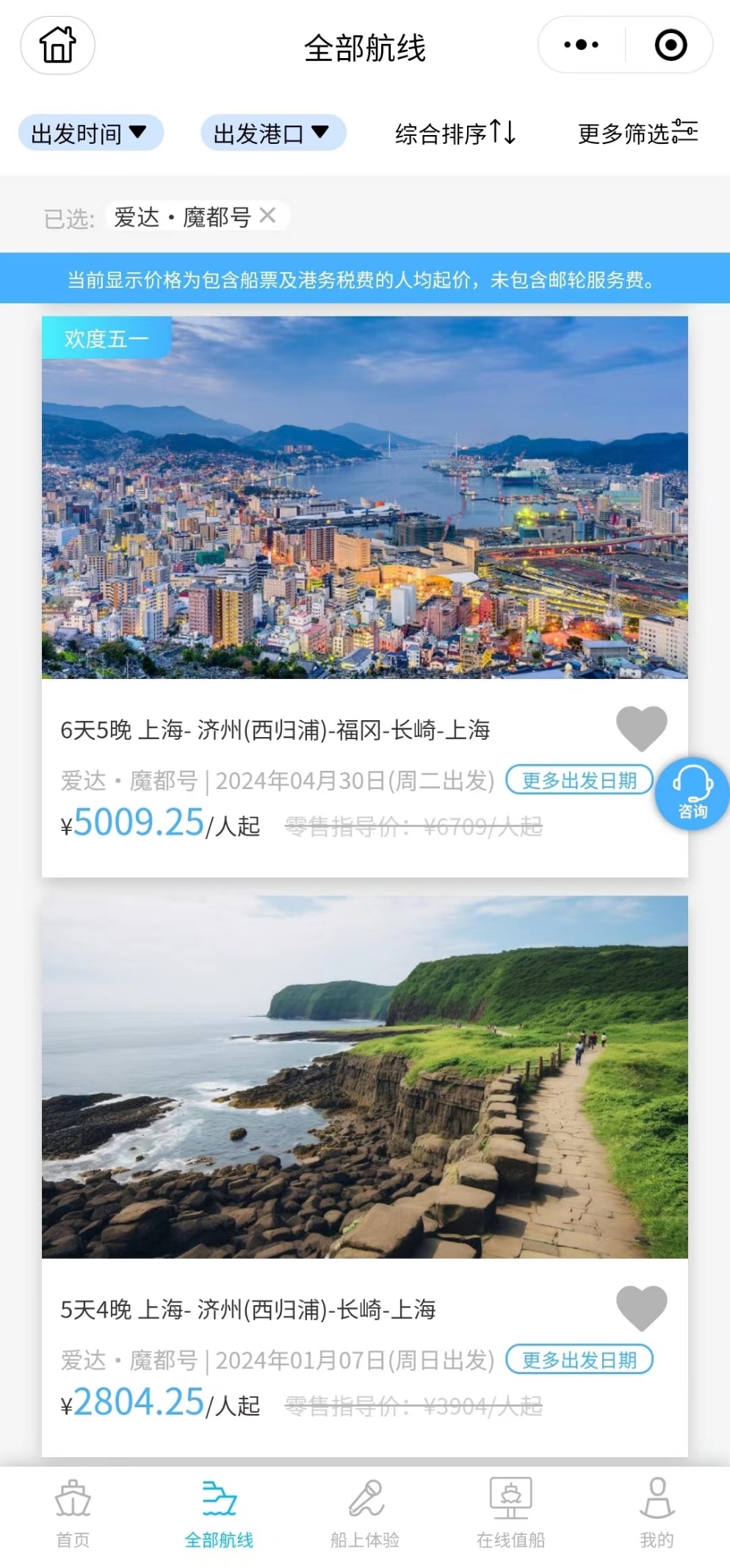730x1568 pixels.
Task: Open the 出发港口 departure port dropdown
Action: click(273, 134)
